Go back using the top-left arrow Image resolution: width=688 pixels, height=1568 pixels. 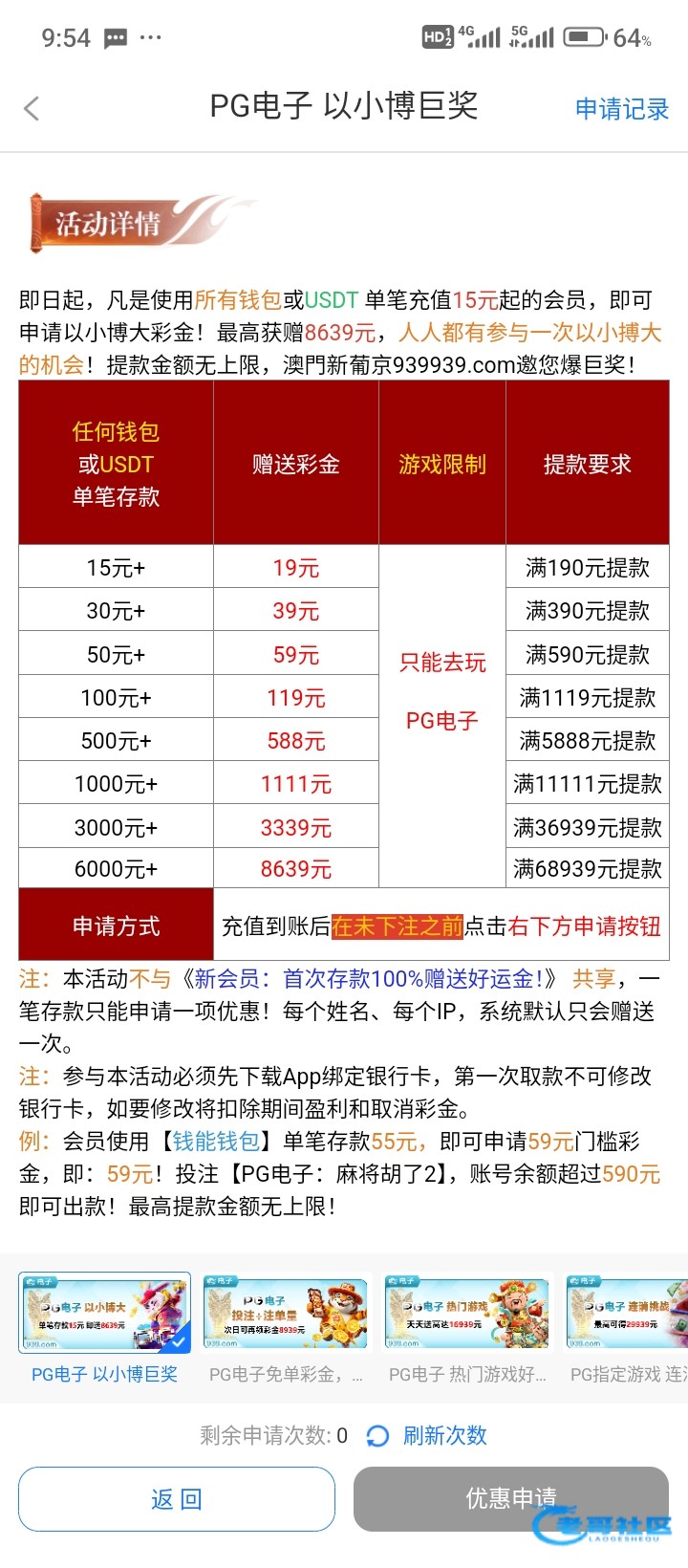(x=32, y=108)
